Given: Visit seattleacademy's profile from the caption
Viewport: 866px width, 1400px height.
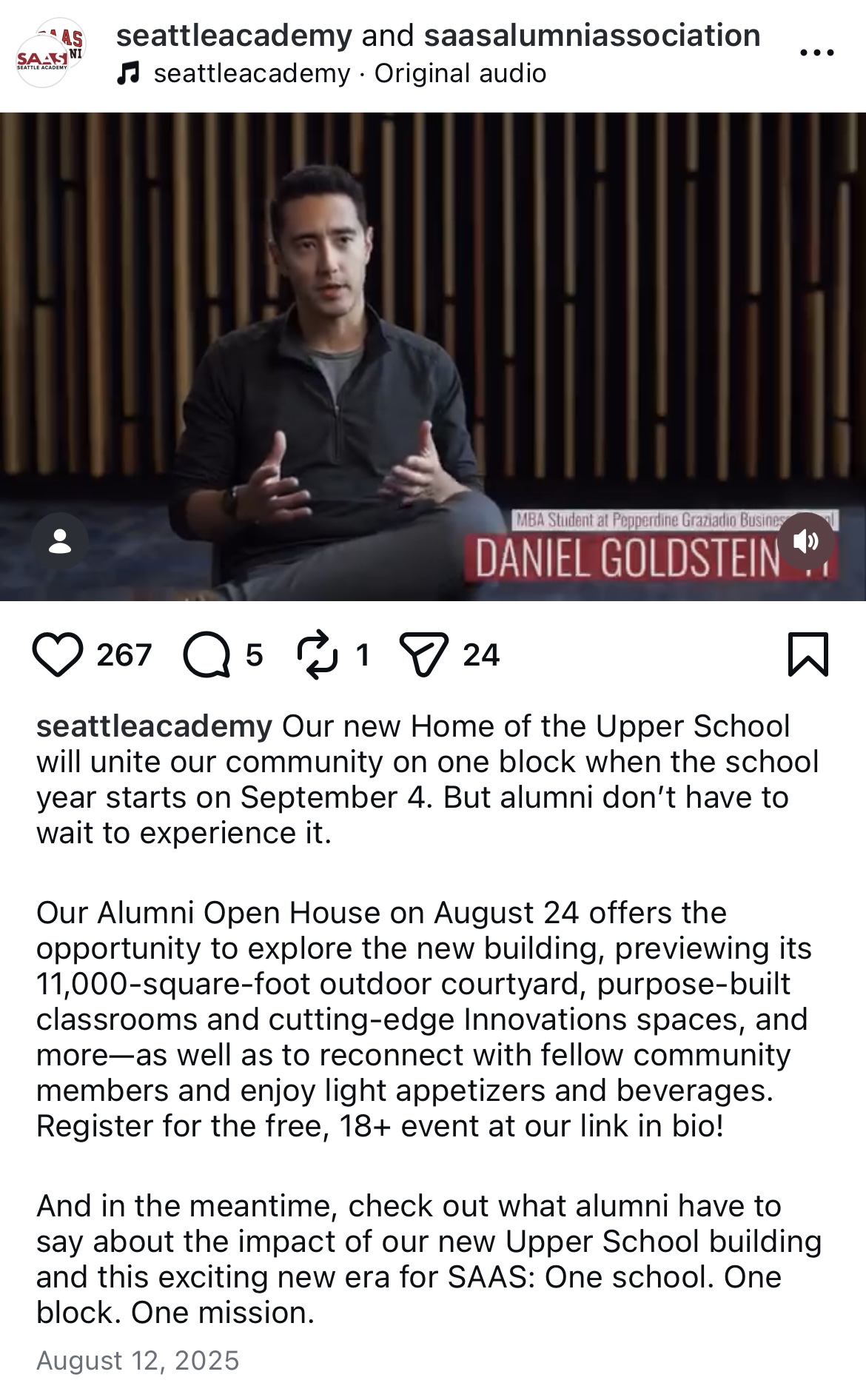Looking at the screenshot, I should pos(154,726).
